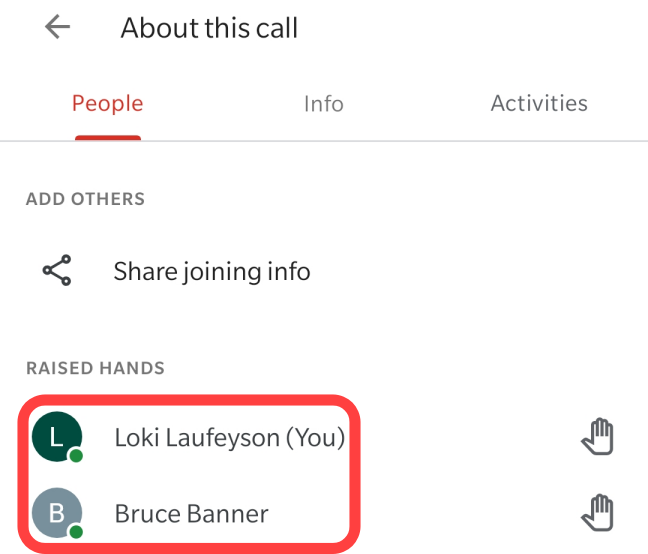Select the People tab
648x554 pixels.
107,104
